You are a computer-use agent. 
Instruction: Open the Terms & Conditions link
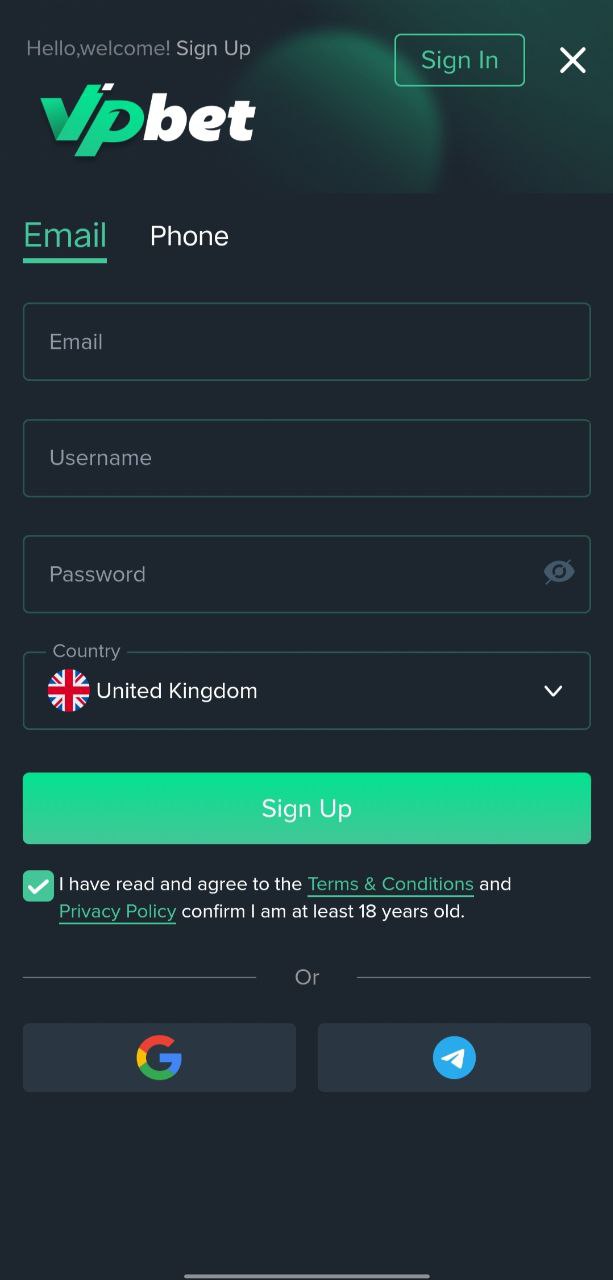coord(390,884)
